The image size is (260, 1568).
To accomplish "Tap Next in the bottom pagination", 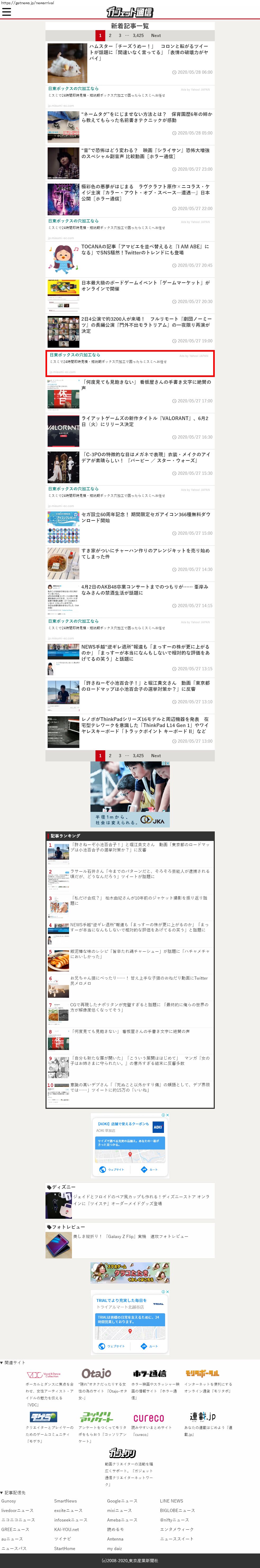I will point(156,755).
